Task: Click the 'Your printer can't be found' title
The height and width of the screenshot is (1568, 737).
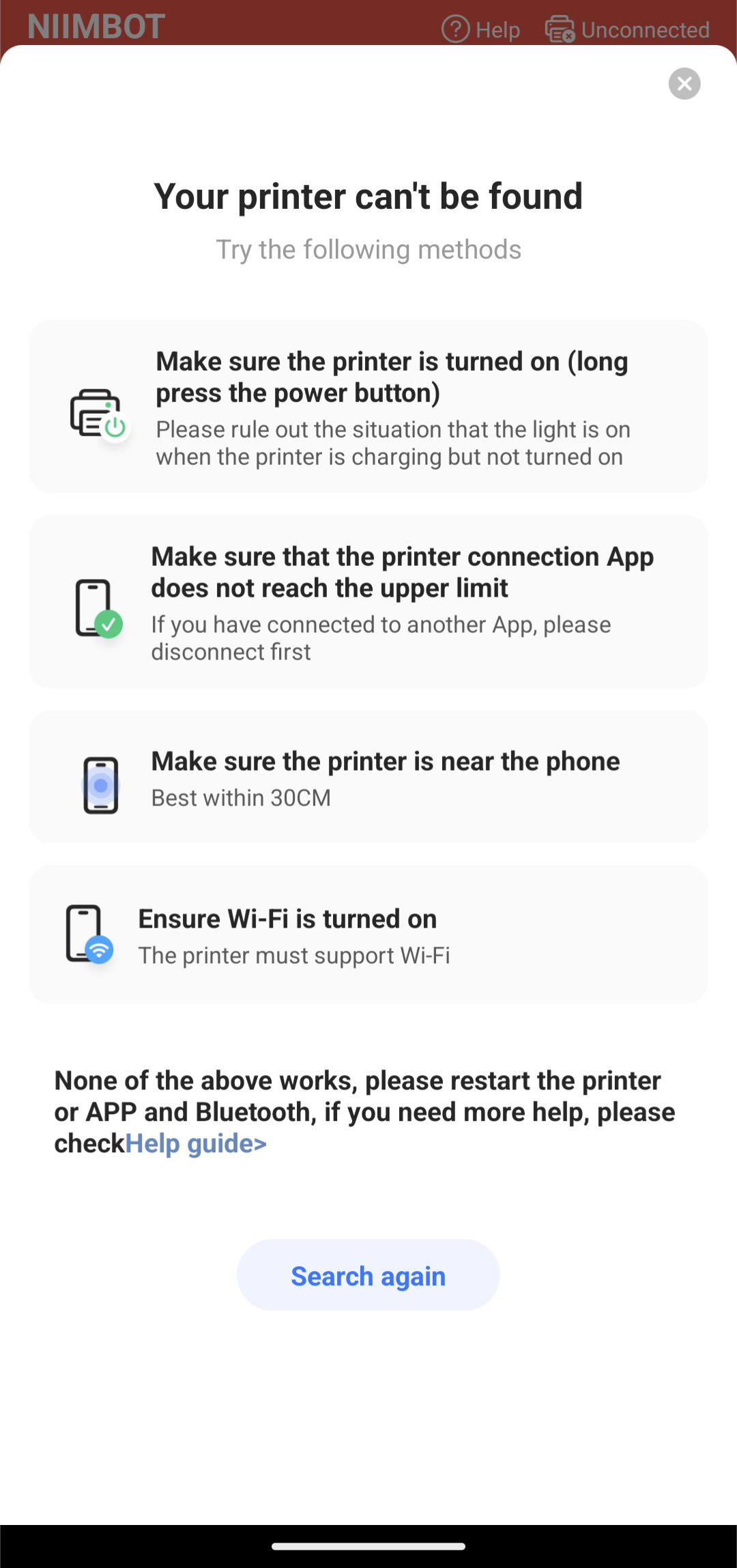Action: [369, 196]
